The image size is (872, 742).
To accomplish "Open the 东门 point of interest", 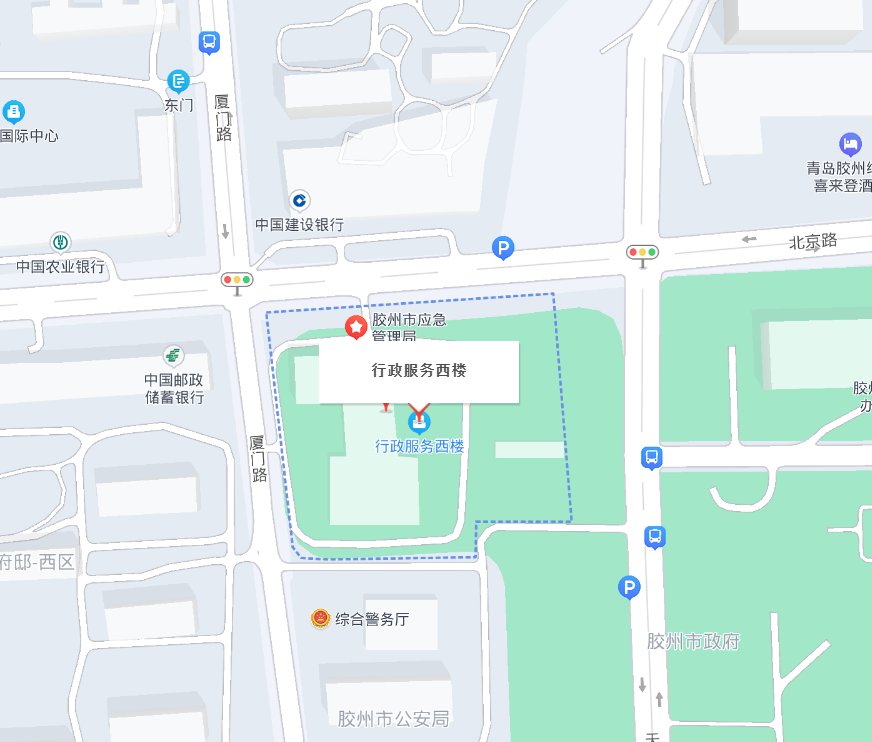I will 178,80.
